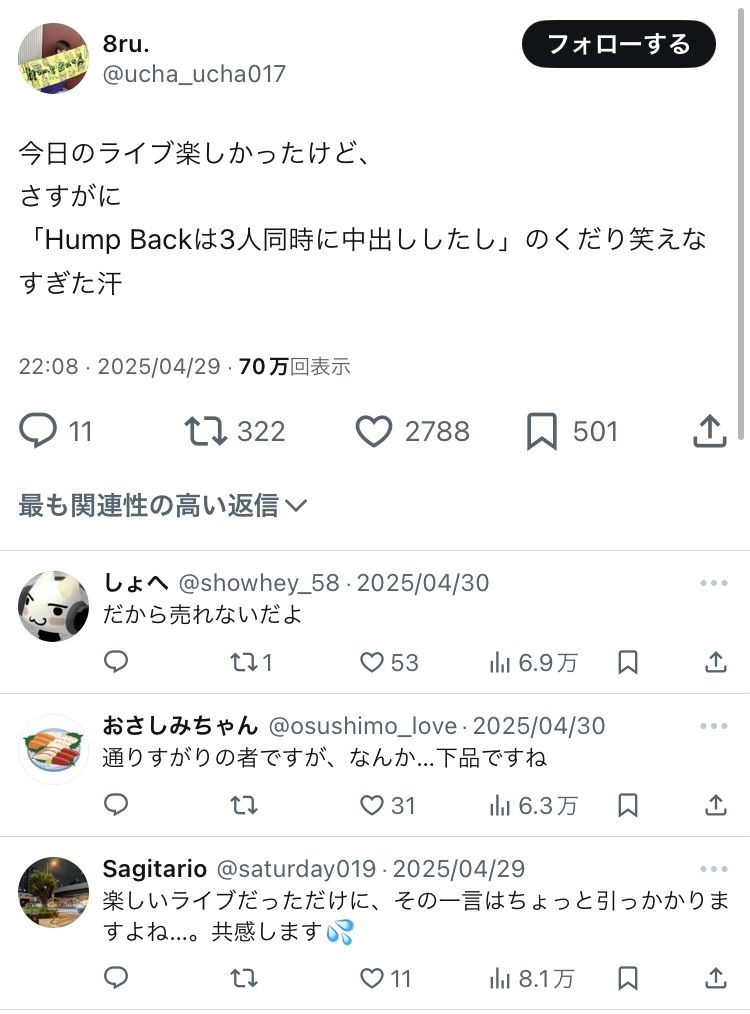Screen dimensions: 750x1014
Task: Tap the フォローする button for 8ru.
Action: point(618,44)
